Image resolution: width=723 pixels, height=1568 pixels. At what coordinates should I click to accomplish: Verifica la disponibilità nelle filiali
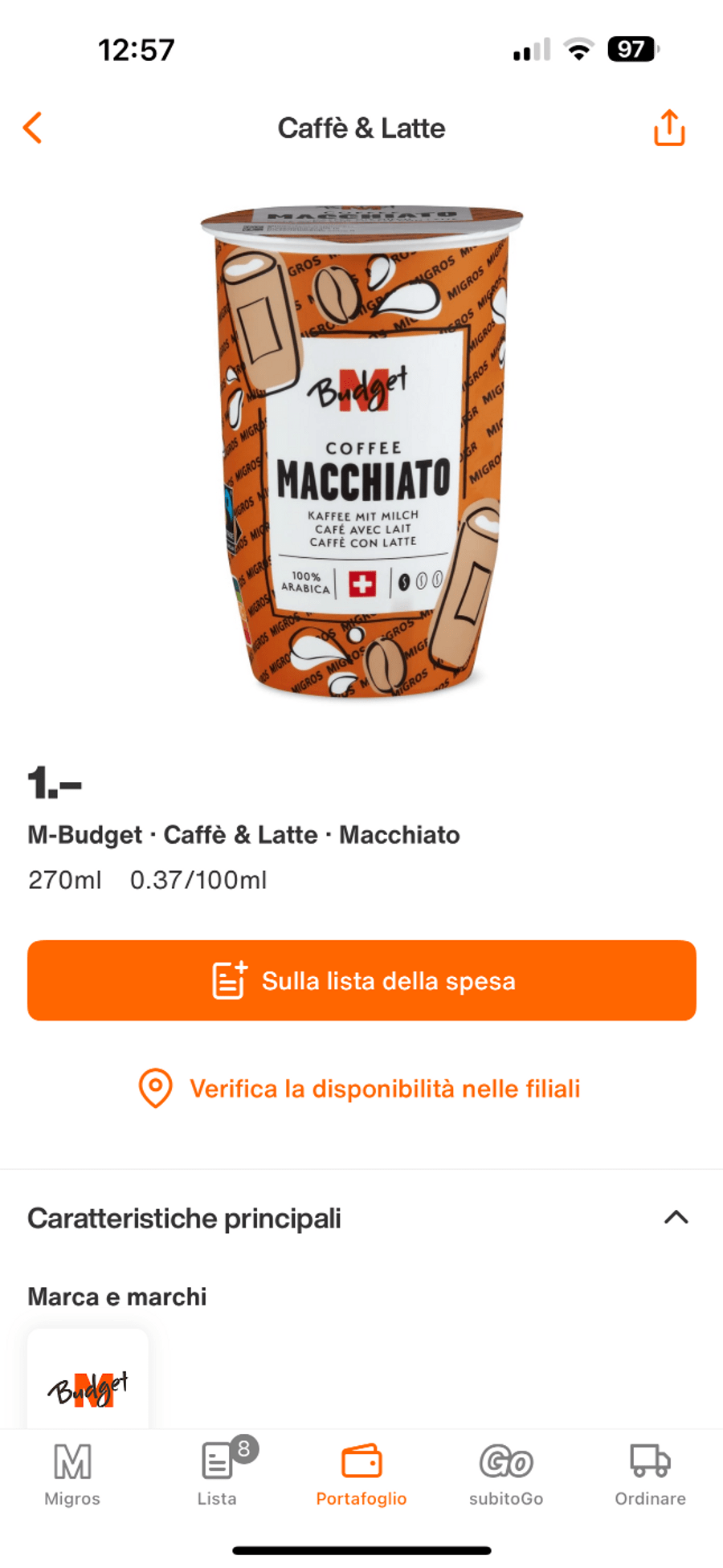[361, 1089]
